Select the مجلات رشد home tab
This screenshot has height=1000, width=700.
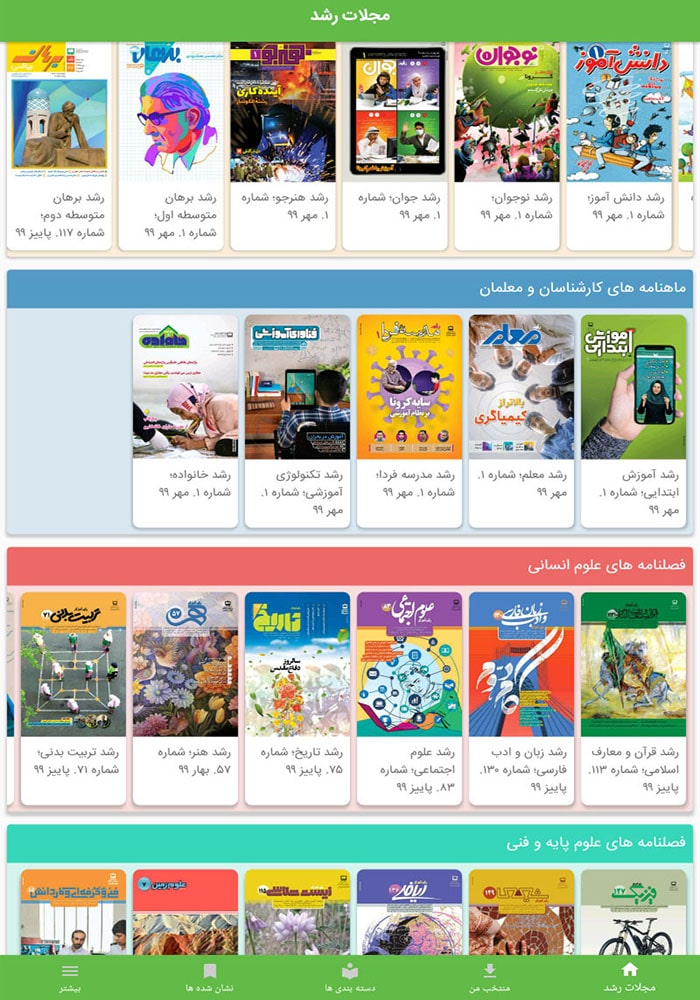pyautogui.click(x=630, y=977)
